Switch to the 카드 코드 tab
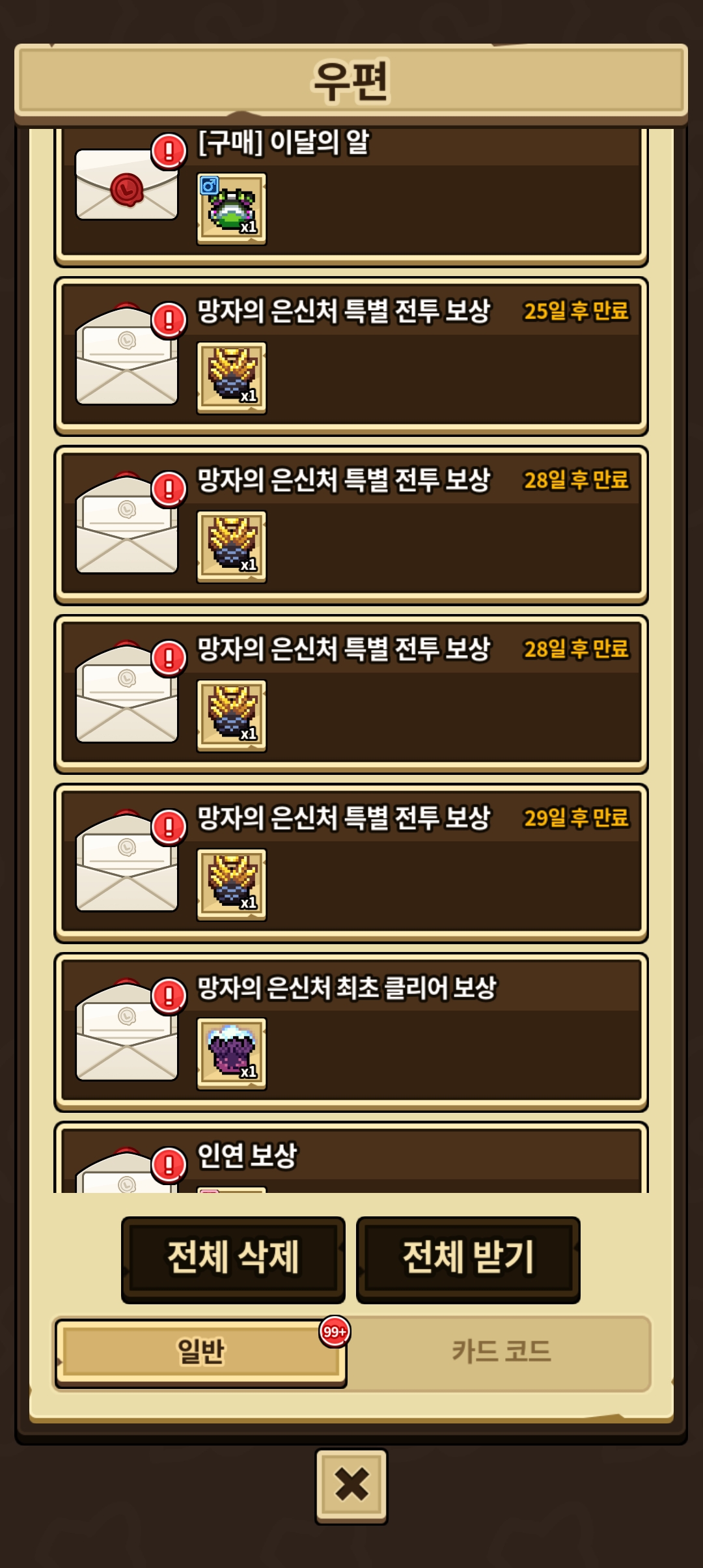Image resolution: width=703 pixels, height=1568 pixels. (501, 1352)
